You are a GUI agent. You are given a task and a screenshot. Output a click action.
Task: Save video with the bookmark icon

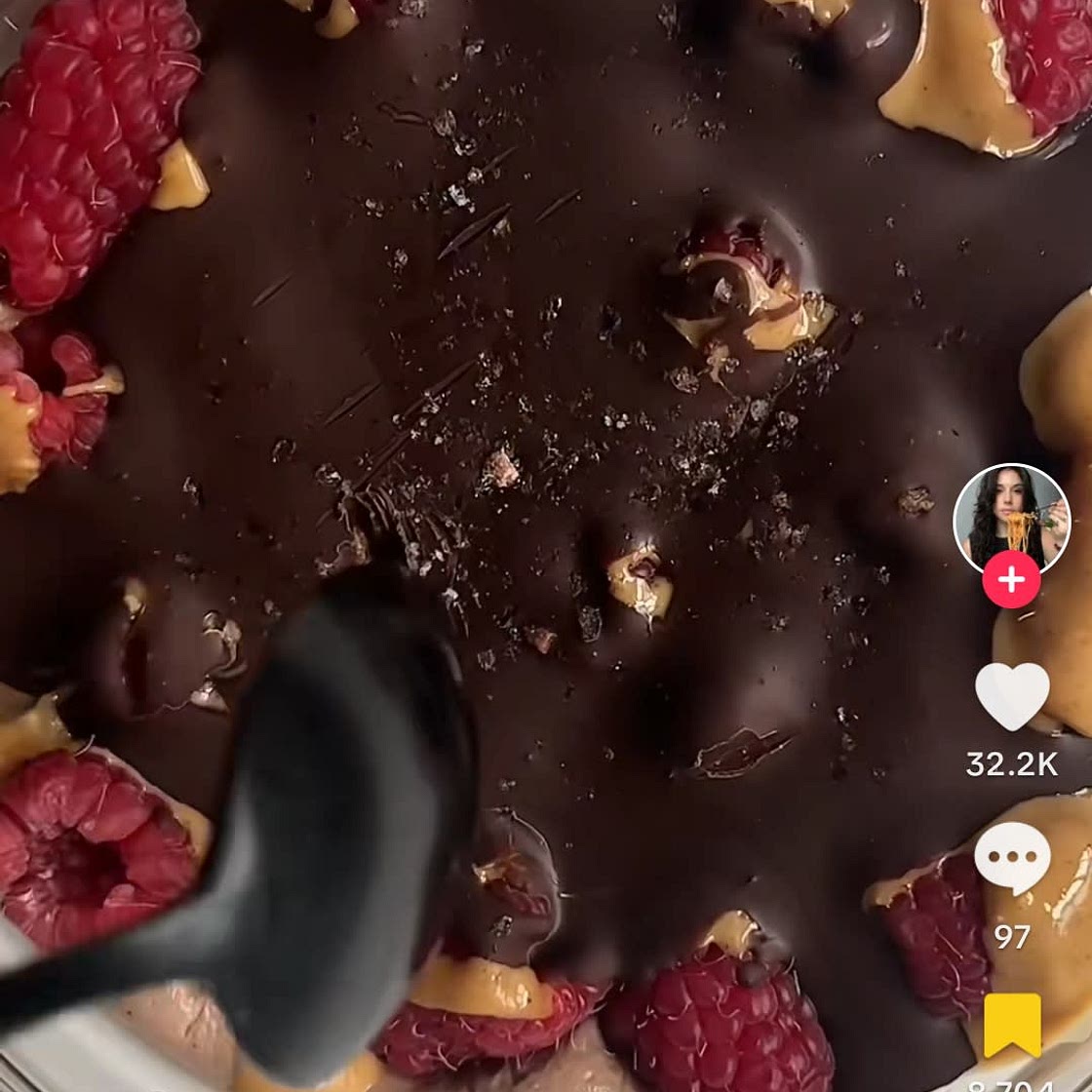click(x=1012, y=1026)
